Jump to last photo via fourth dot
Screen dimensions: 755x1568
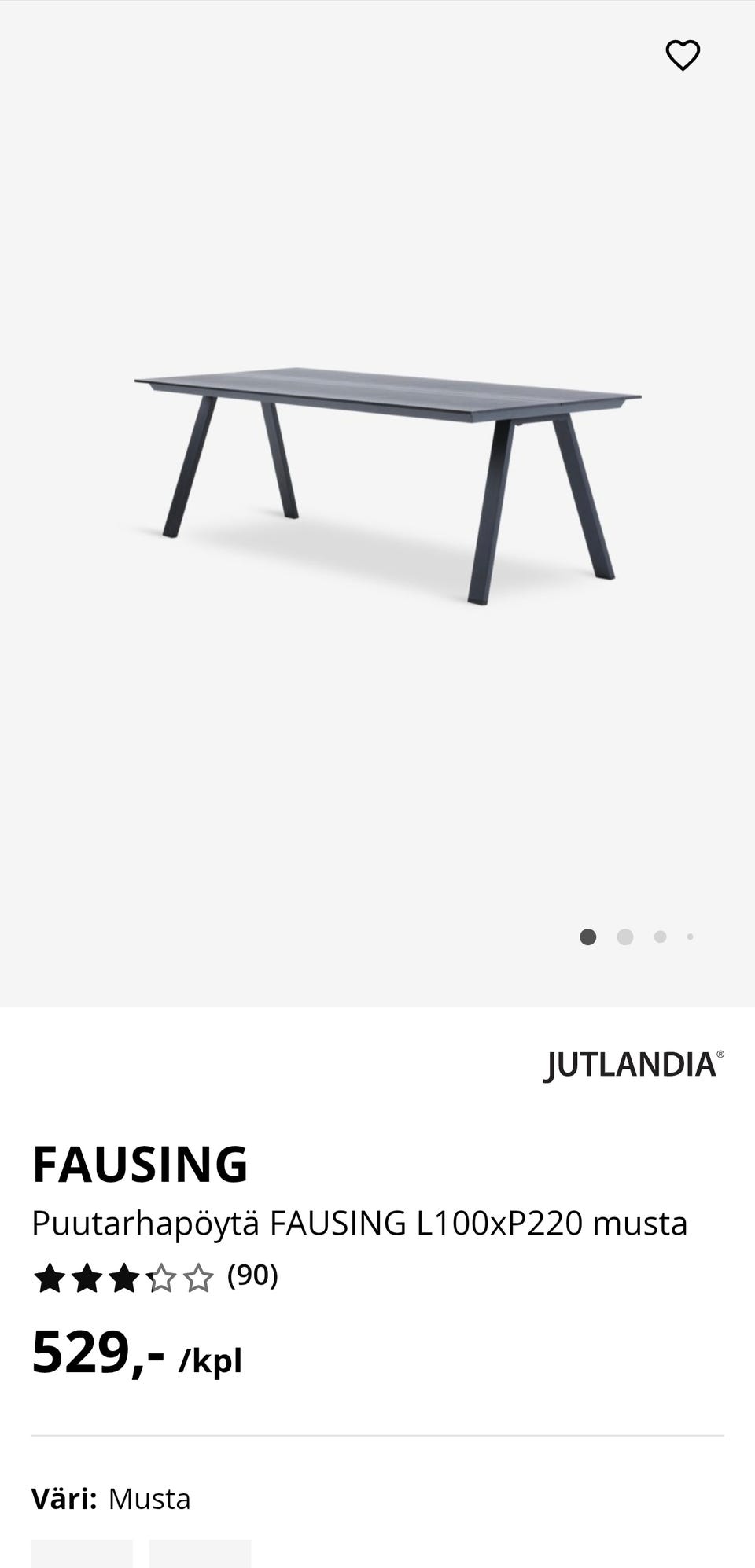691,937
